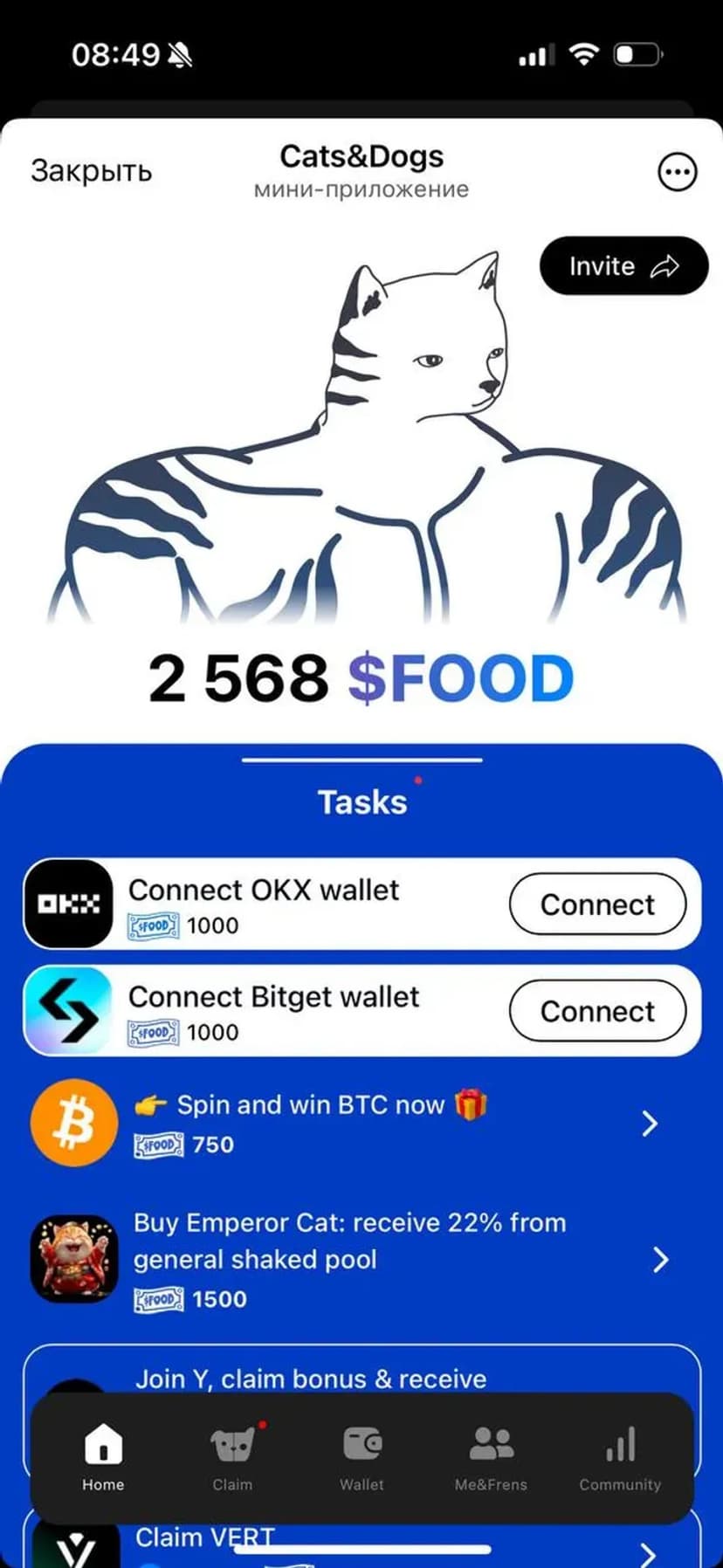Tap the Invite share button

point(623,265)
